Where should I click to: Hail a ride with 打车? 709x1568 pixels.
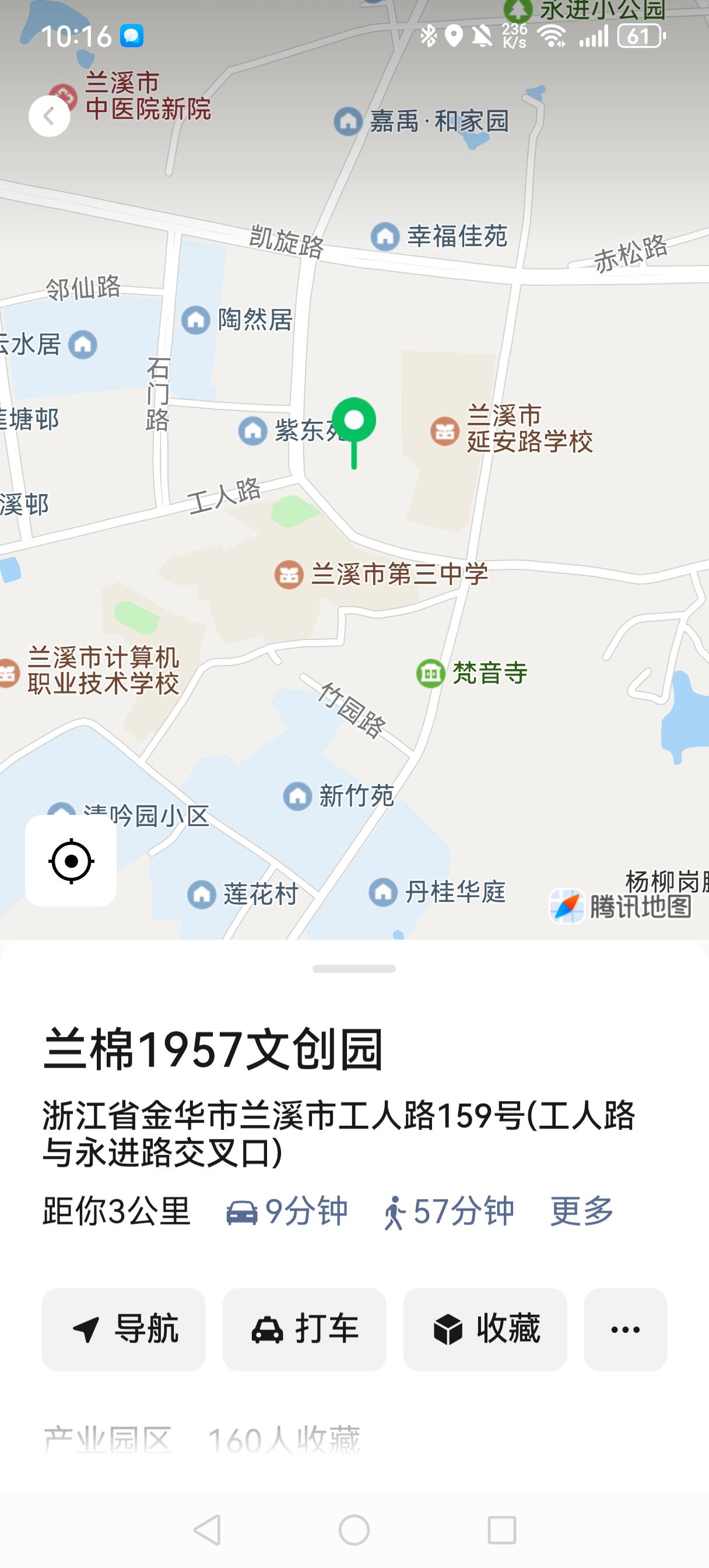[x=304, y=1329]
